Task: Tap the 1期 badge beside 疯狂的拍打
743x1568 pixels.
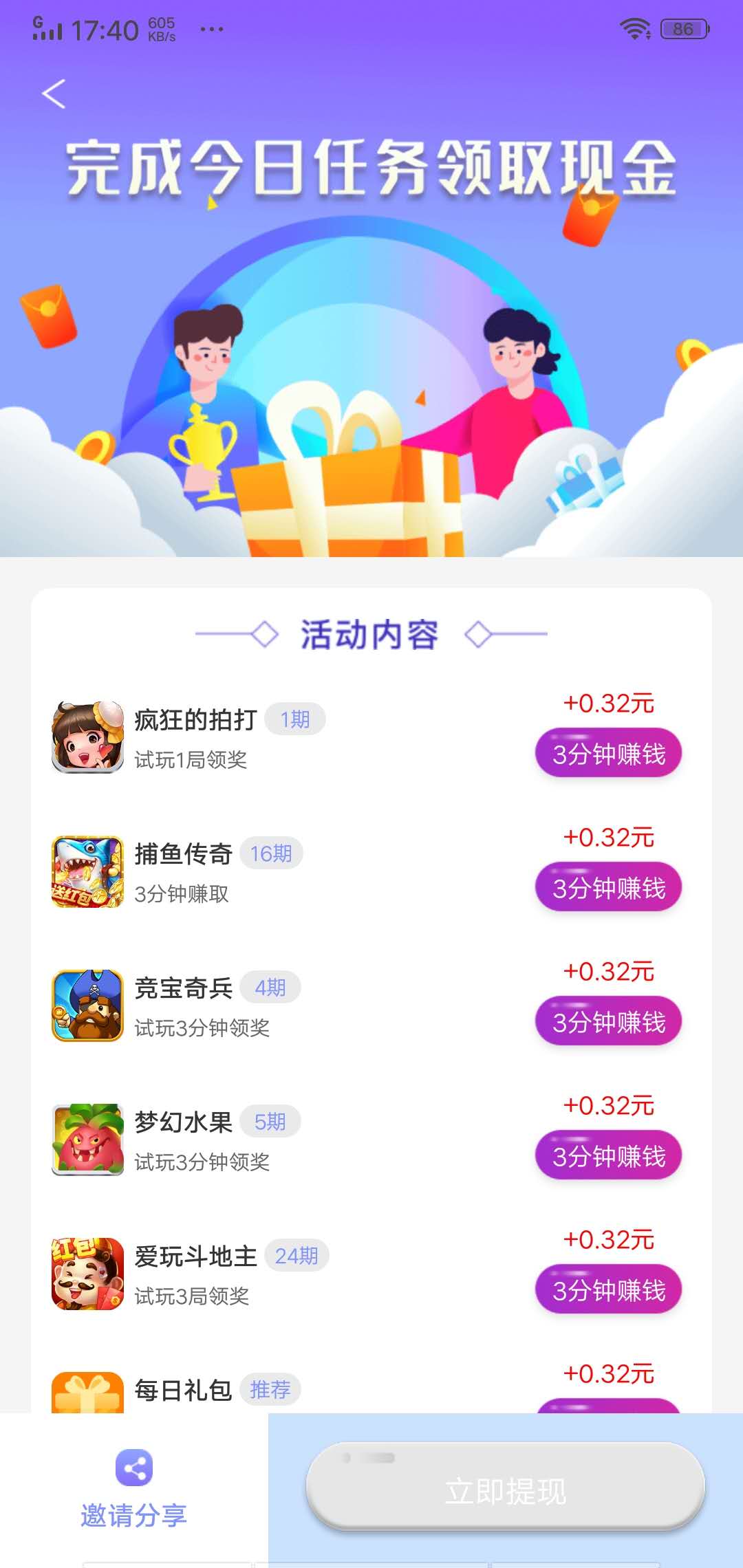Action: tap(294, 718)
